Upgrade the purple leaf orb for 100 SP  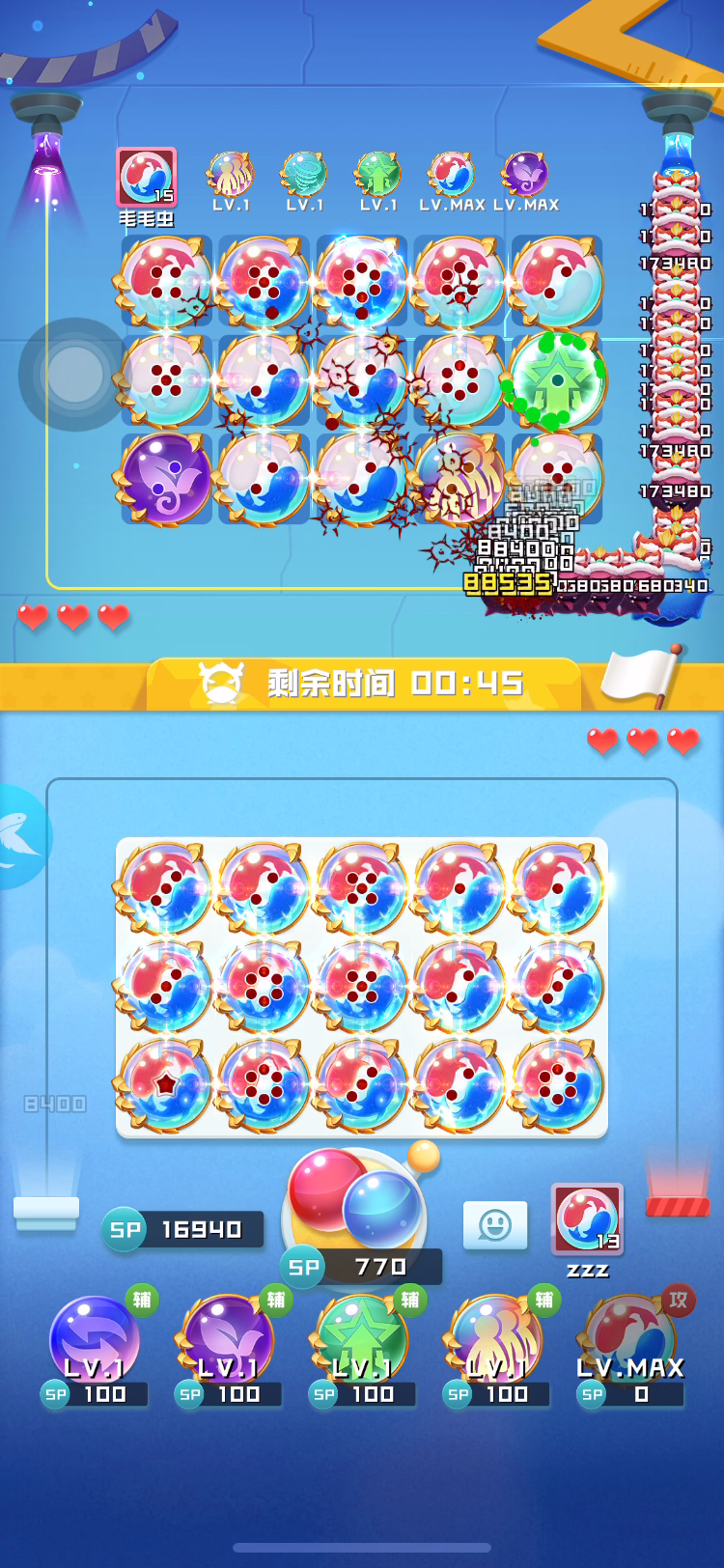click(229, 1351)
